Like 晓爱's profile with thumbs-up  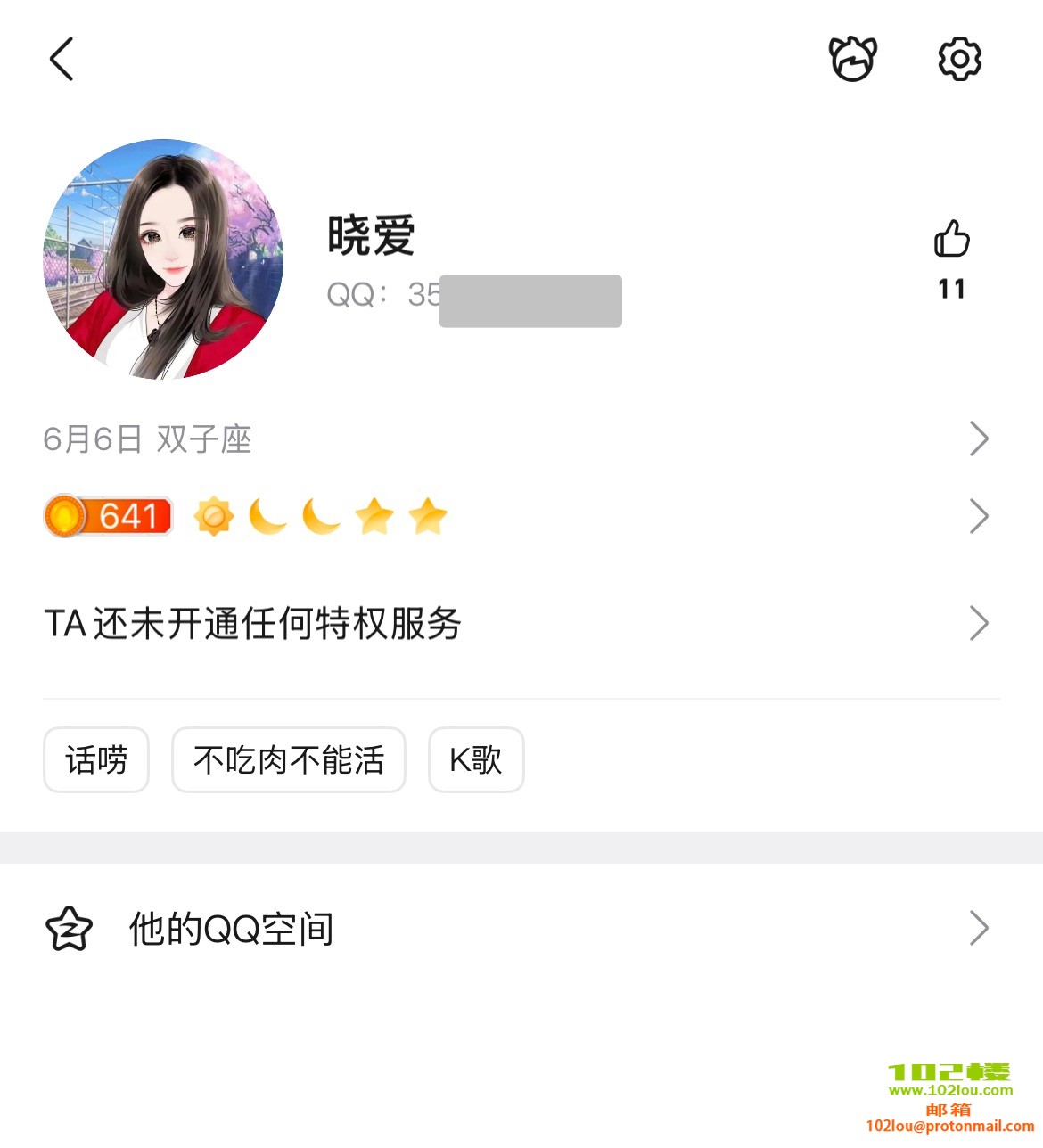tap(951, 240)
